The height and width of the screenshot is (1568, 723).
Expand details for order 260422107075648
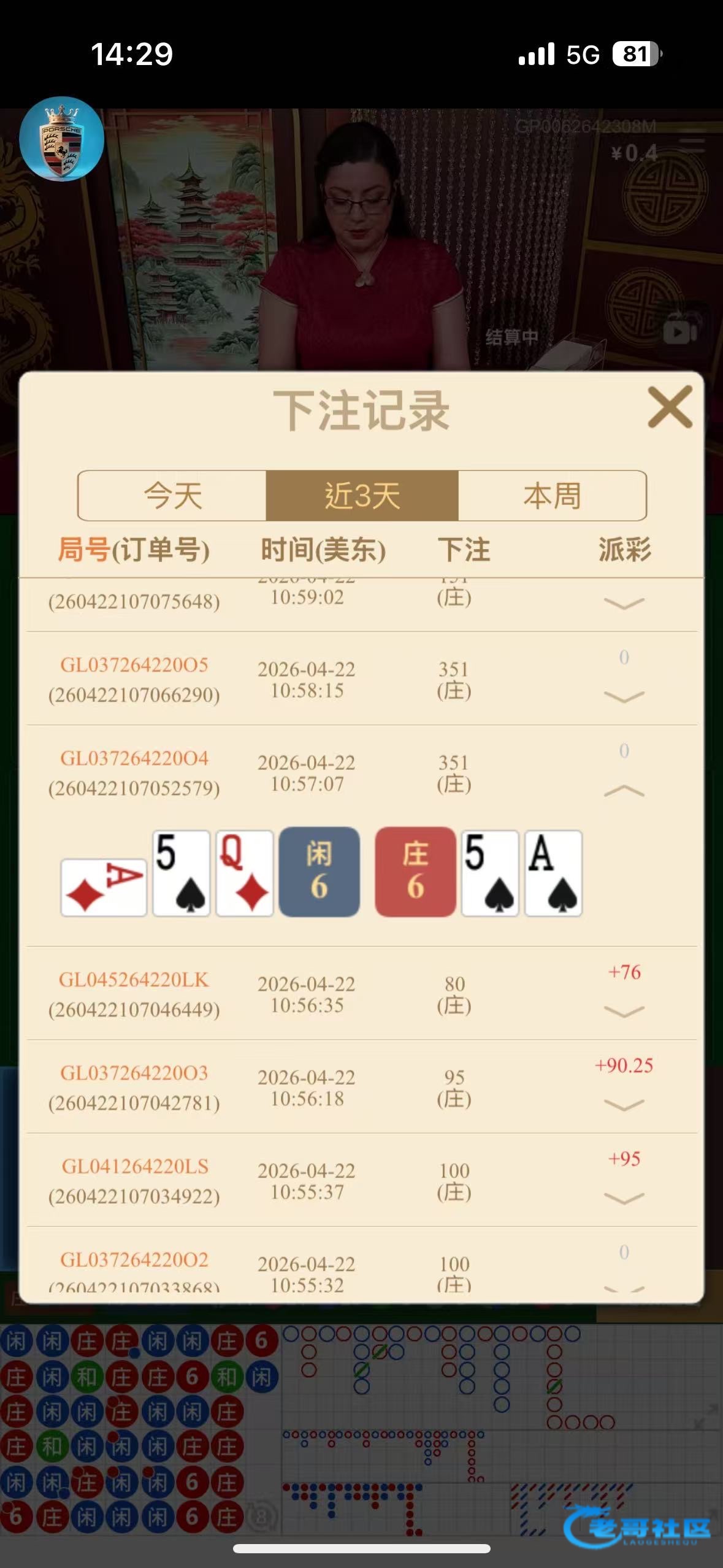coord(624,604)
